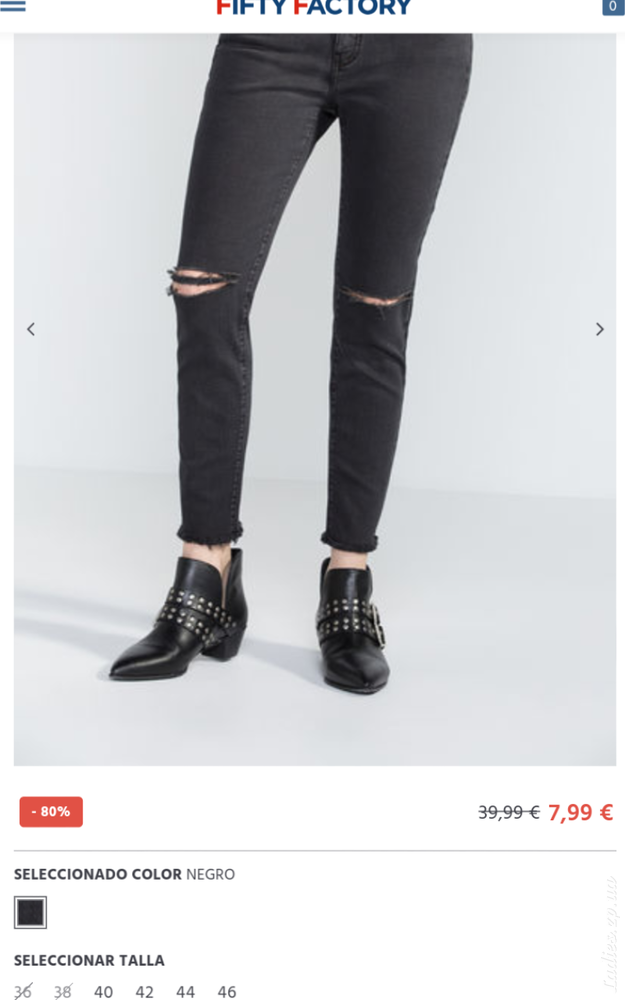The image size is (625, 1000).
Task: Choose size 46
Action: pos(226,991)
